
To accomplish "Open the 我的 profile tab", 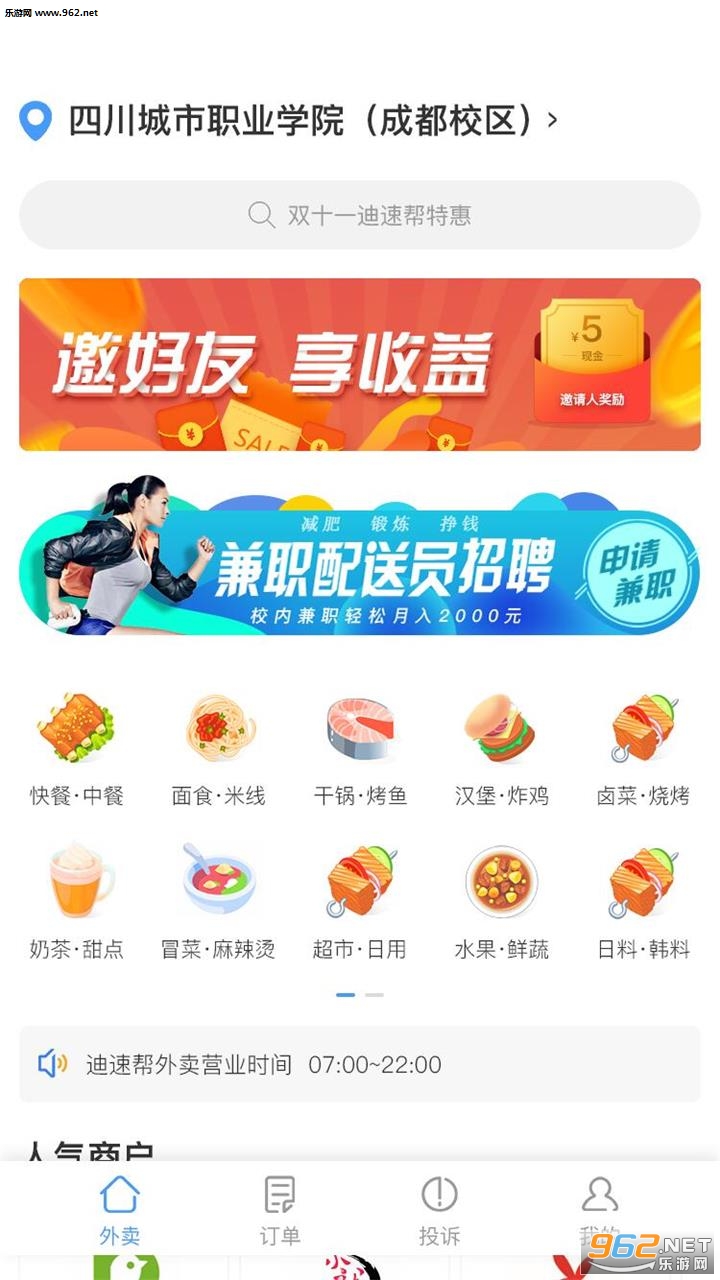I will point(599,1210).
